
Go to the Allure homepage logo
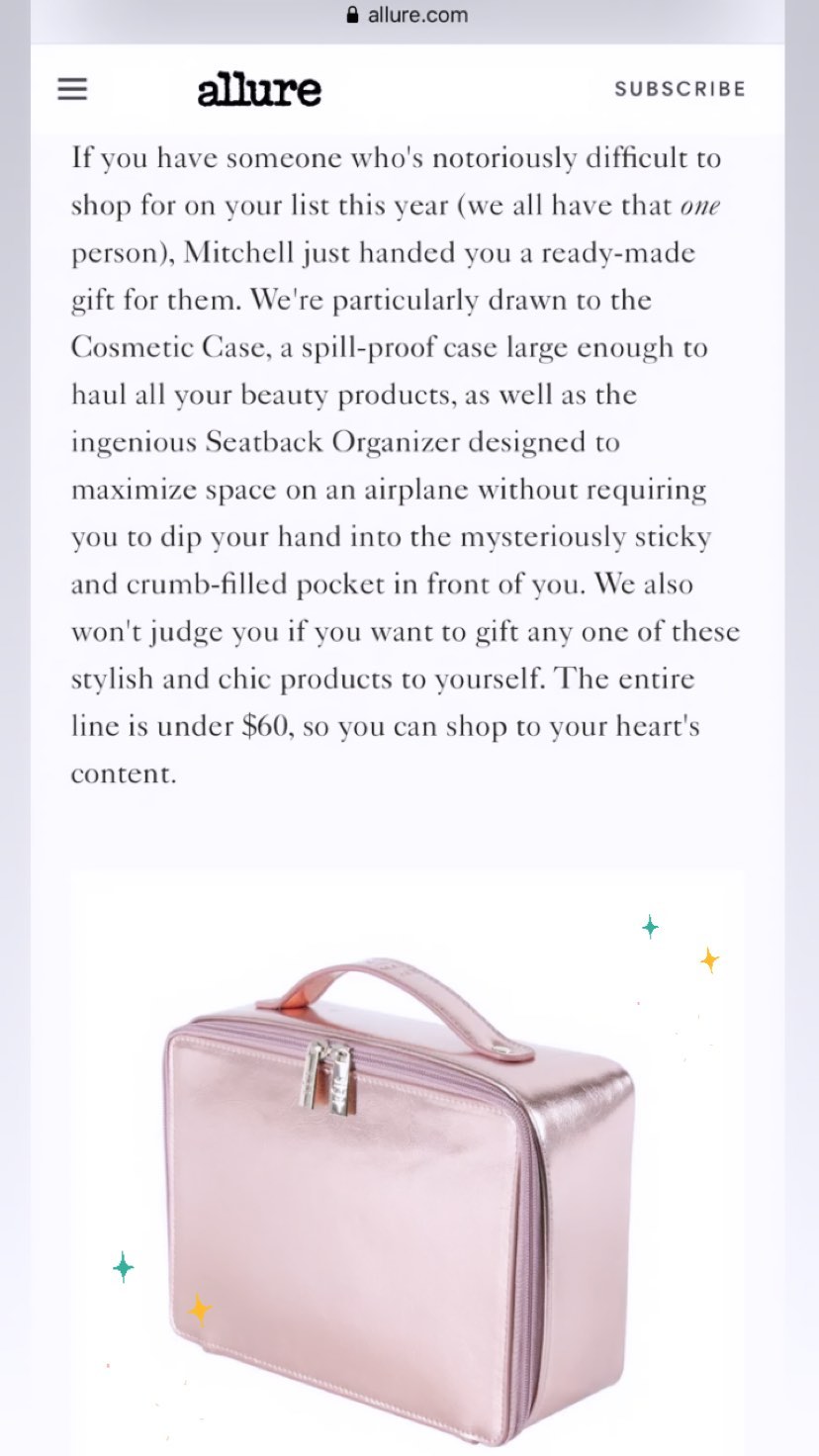point(259,89)
